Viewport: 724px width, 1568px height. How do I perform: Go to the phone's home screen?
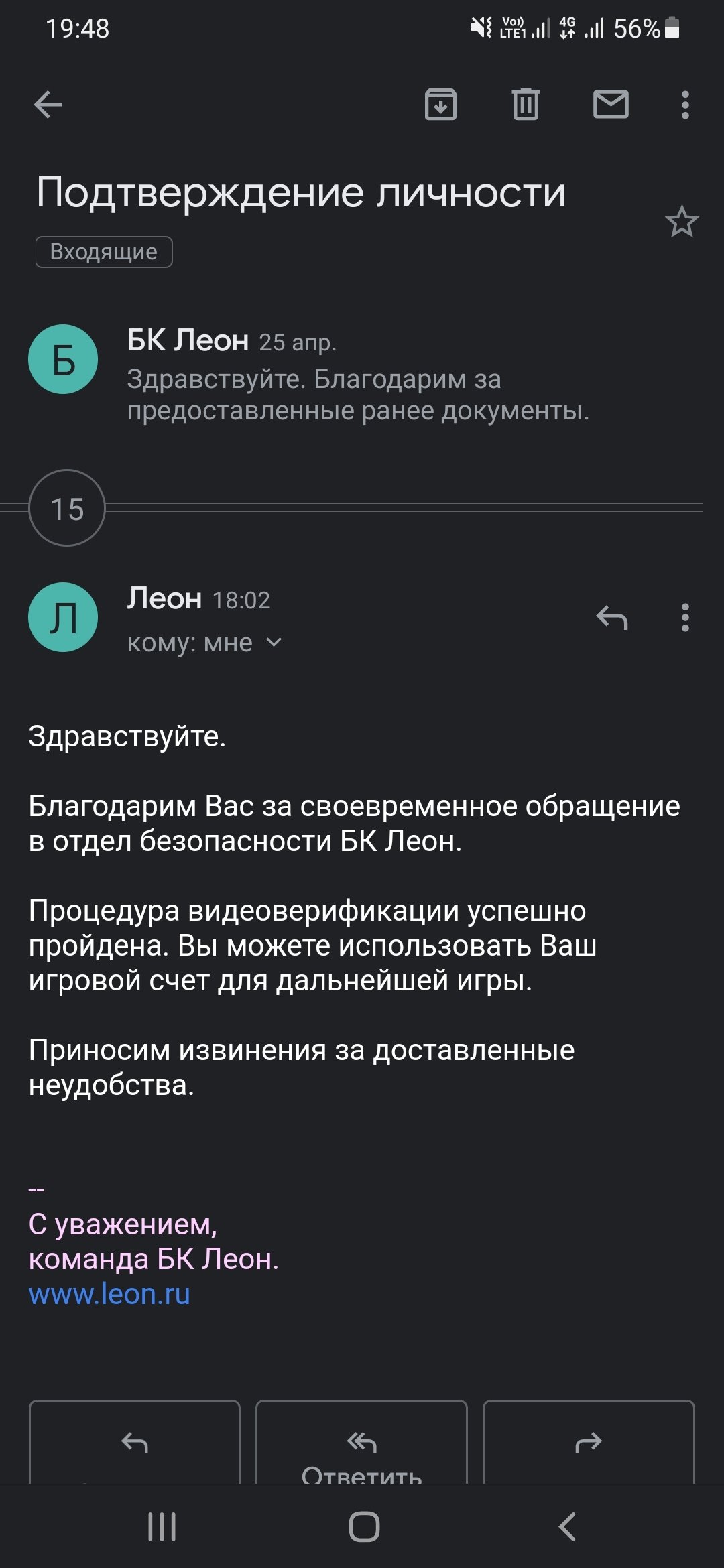[x=364, y=1527]
